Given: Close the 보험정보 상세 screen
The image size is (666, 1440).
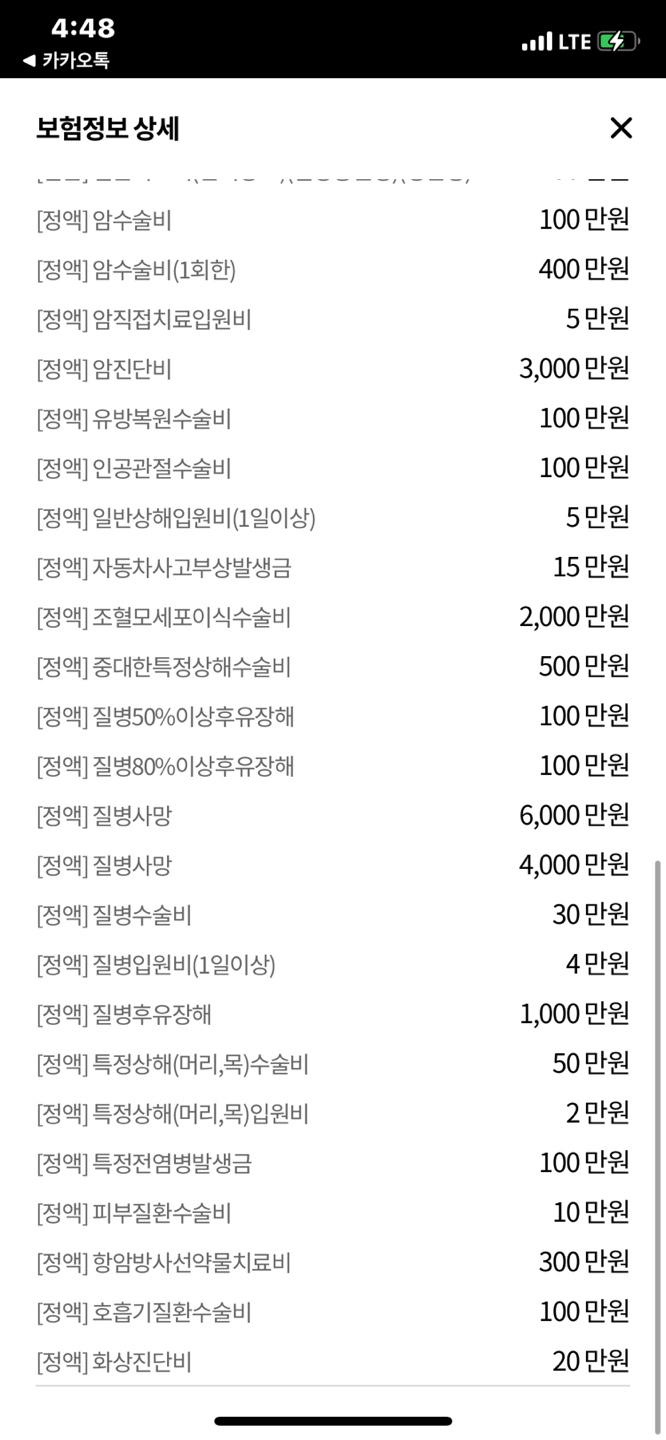Looking at the screenshot, I should (621, 128).
